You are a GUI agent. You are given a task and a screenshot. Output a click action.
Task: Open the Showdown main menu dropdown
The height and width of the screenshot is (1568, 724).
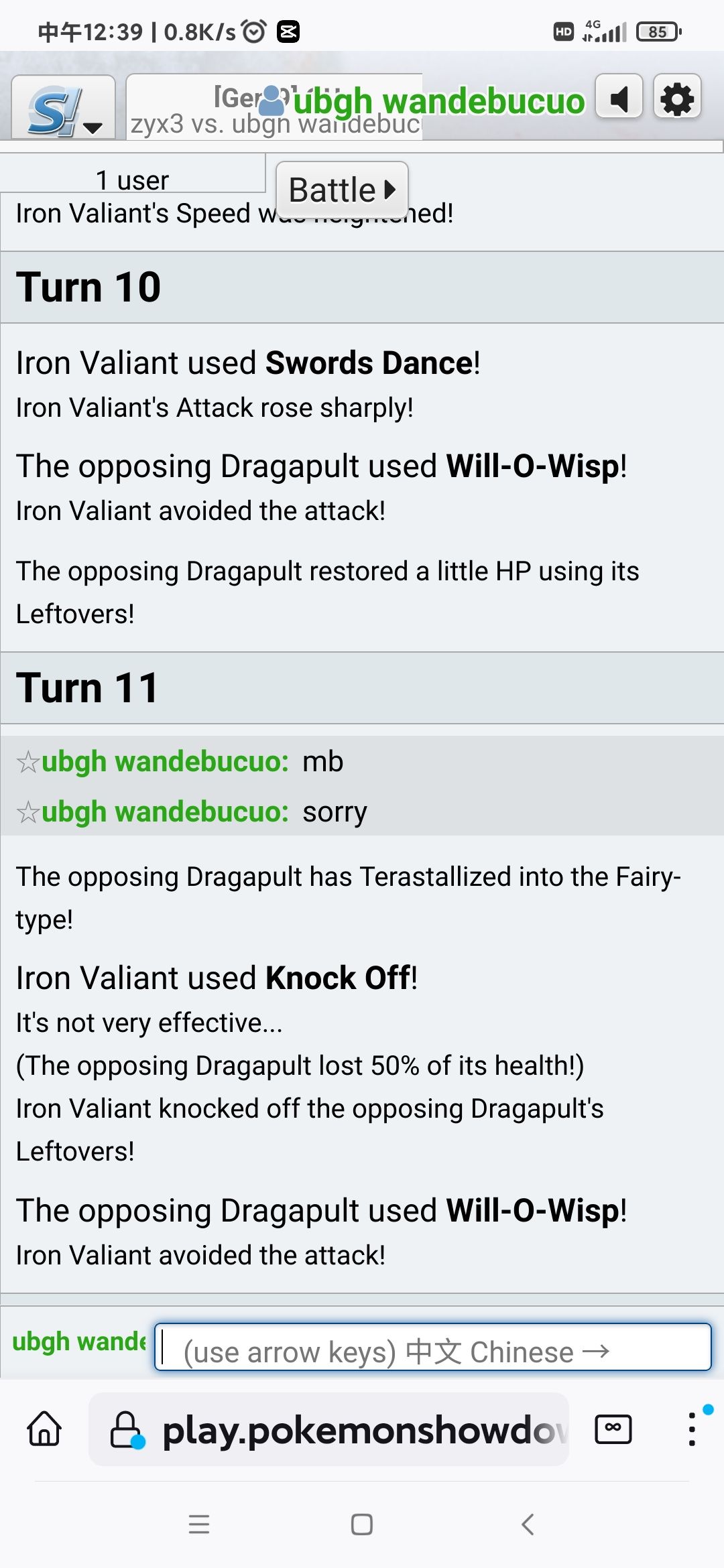tap(64, 107)
